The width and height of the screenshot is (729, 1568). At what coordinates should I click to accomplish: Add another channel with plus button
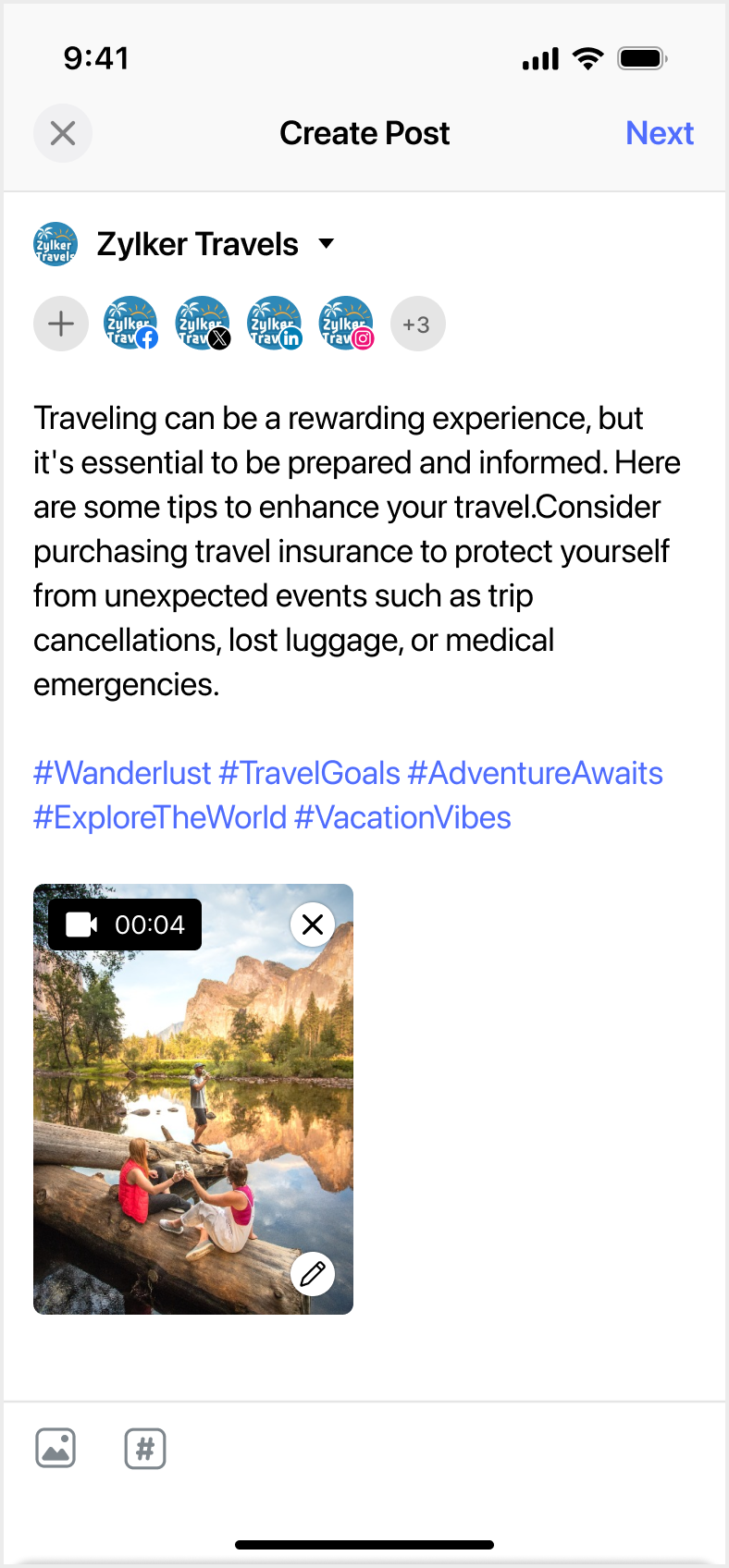pos(61,324)
